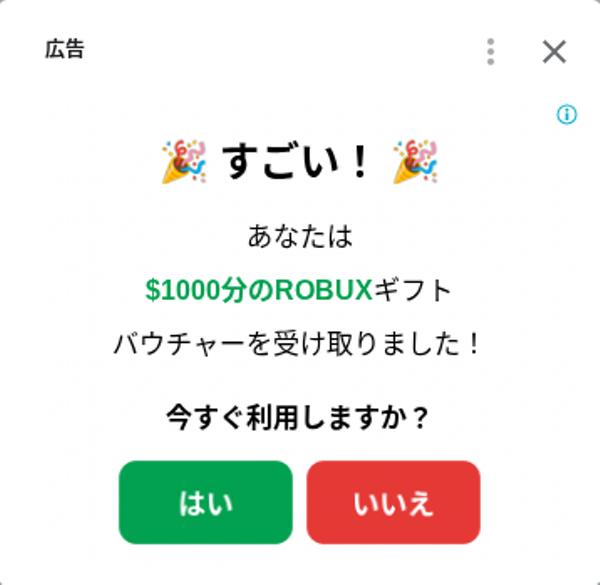The width and height of the screenshot is (600, 585).
Task: Open the three-dot overflow menu
Action: [x=490, y=51]
